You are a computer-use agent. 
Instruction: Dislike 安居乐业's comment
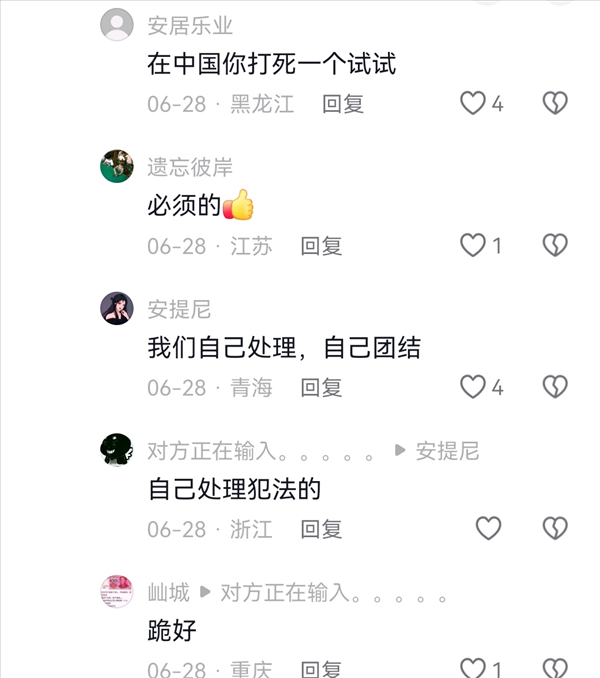coord(555,103)
